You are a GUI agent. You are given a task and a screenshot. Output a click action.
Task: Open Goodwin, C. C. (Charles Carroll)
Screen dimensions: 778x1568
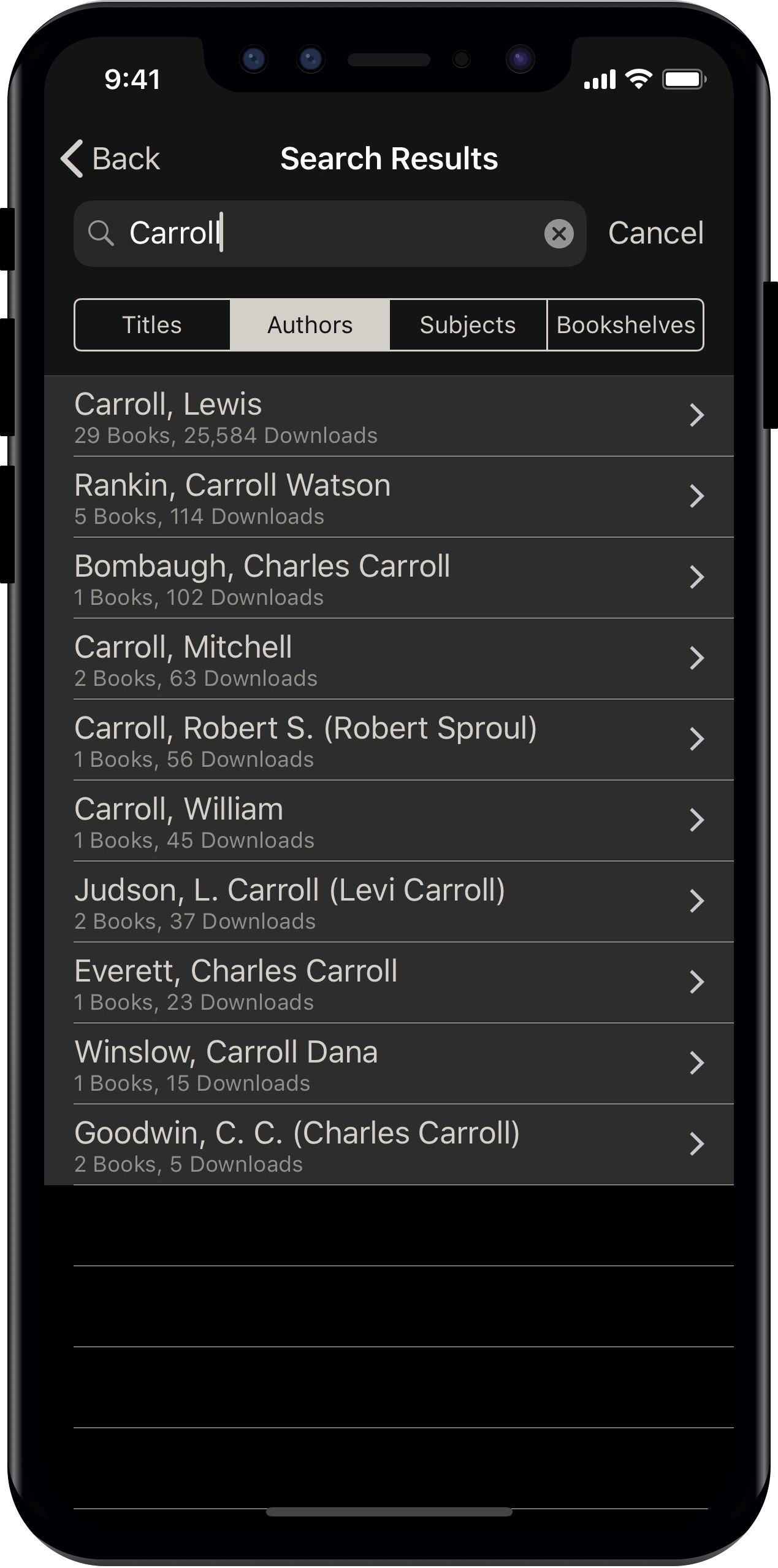pyautogui.click(x=389, y=1145)
